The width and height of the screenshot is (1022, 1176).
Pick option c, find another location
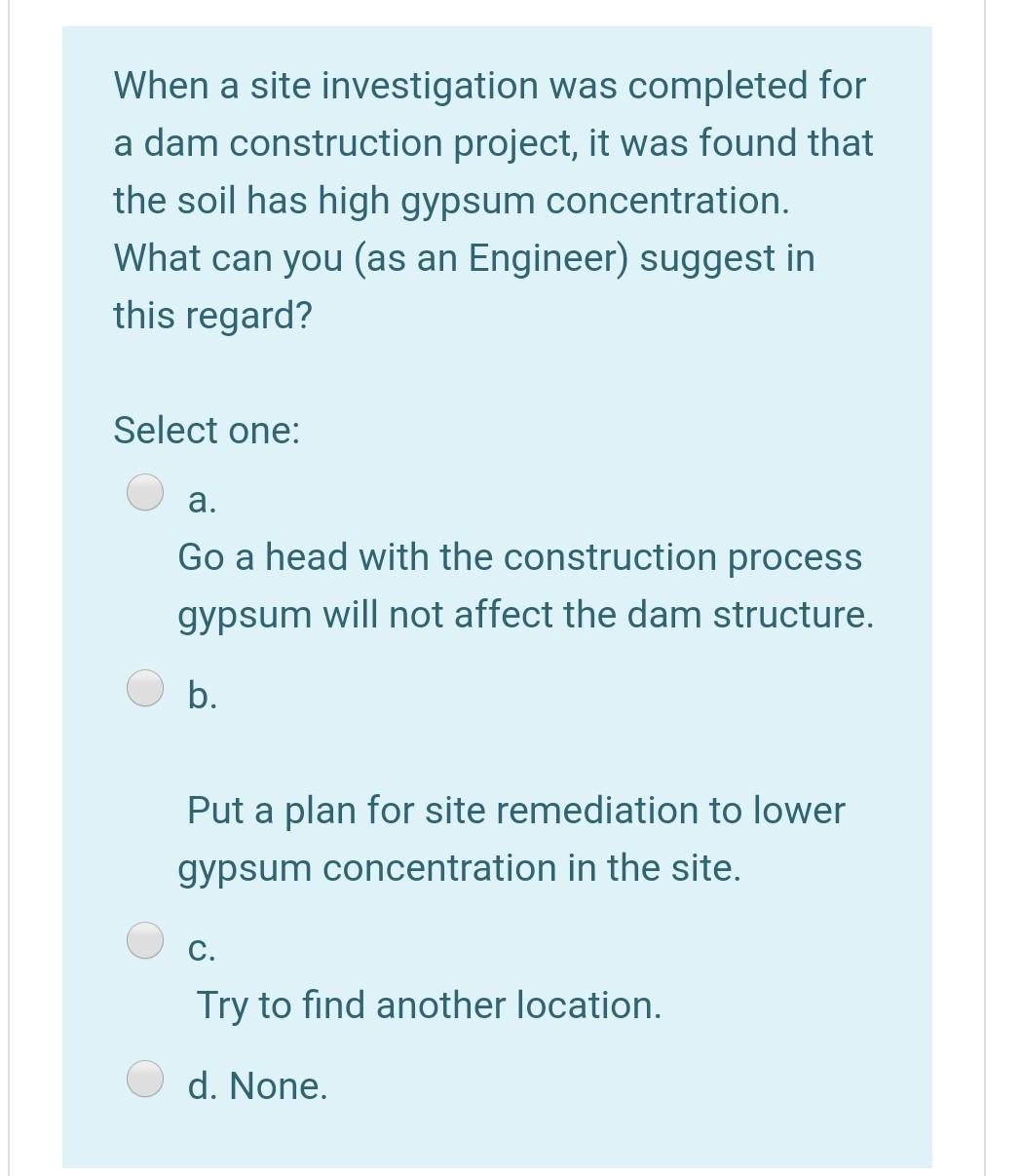tap(145, 939)
